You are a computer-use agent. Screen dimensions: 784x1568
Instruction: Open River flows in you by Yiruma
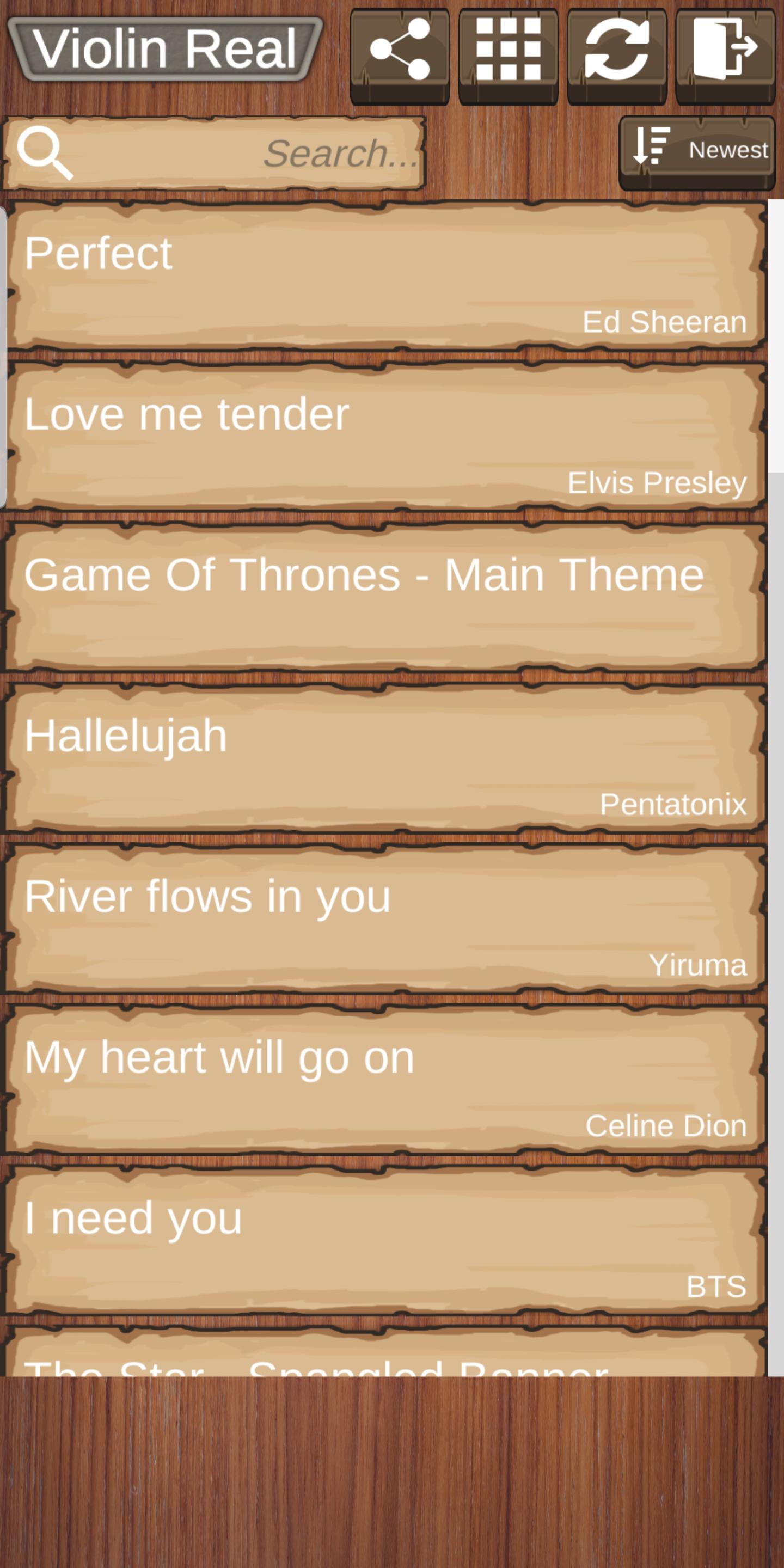click(385, 920)
